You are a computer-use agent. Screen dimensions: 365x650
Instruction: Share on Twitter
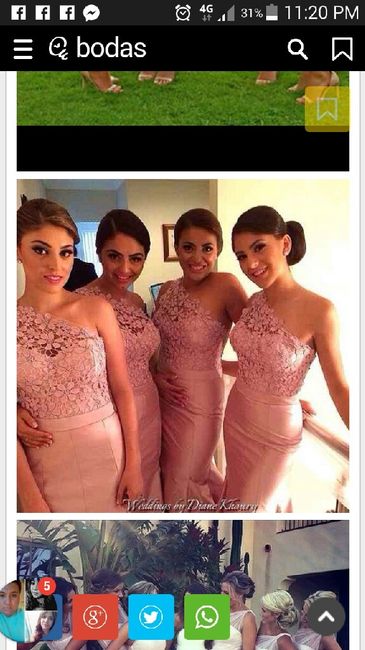click(151, 617)
